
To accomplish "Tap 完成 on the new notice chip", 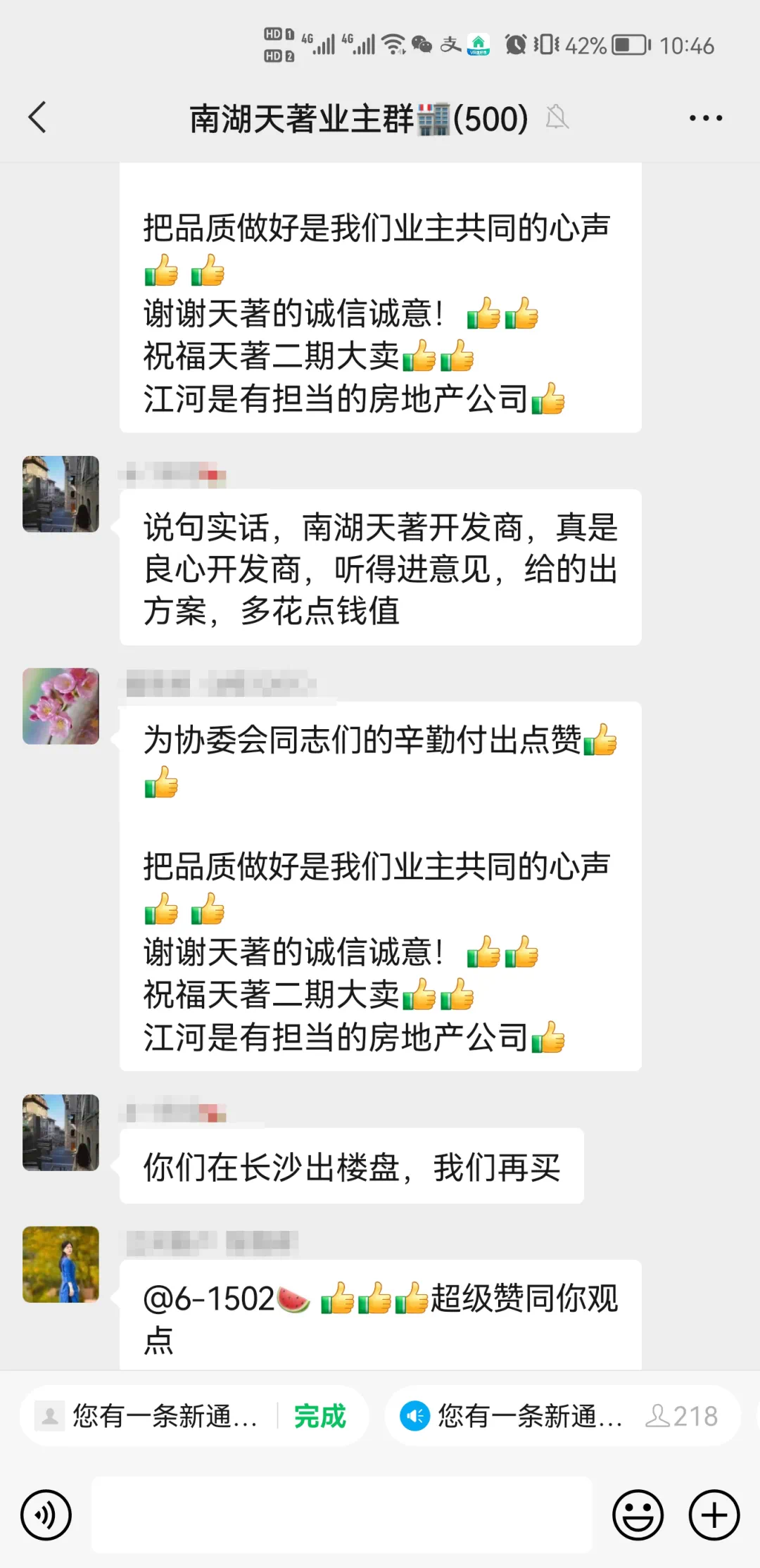I will point(319,1416).
